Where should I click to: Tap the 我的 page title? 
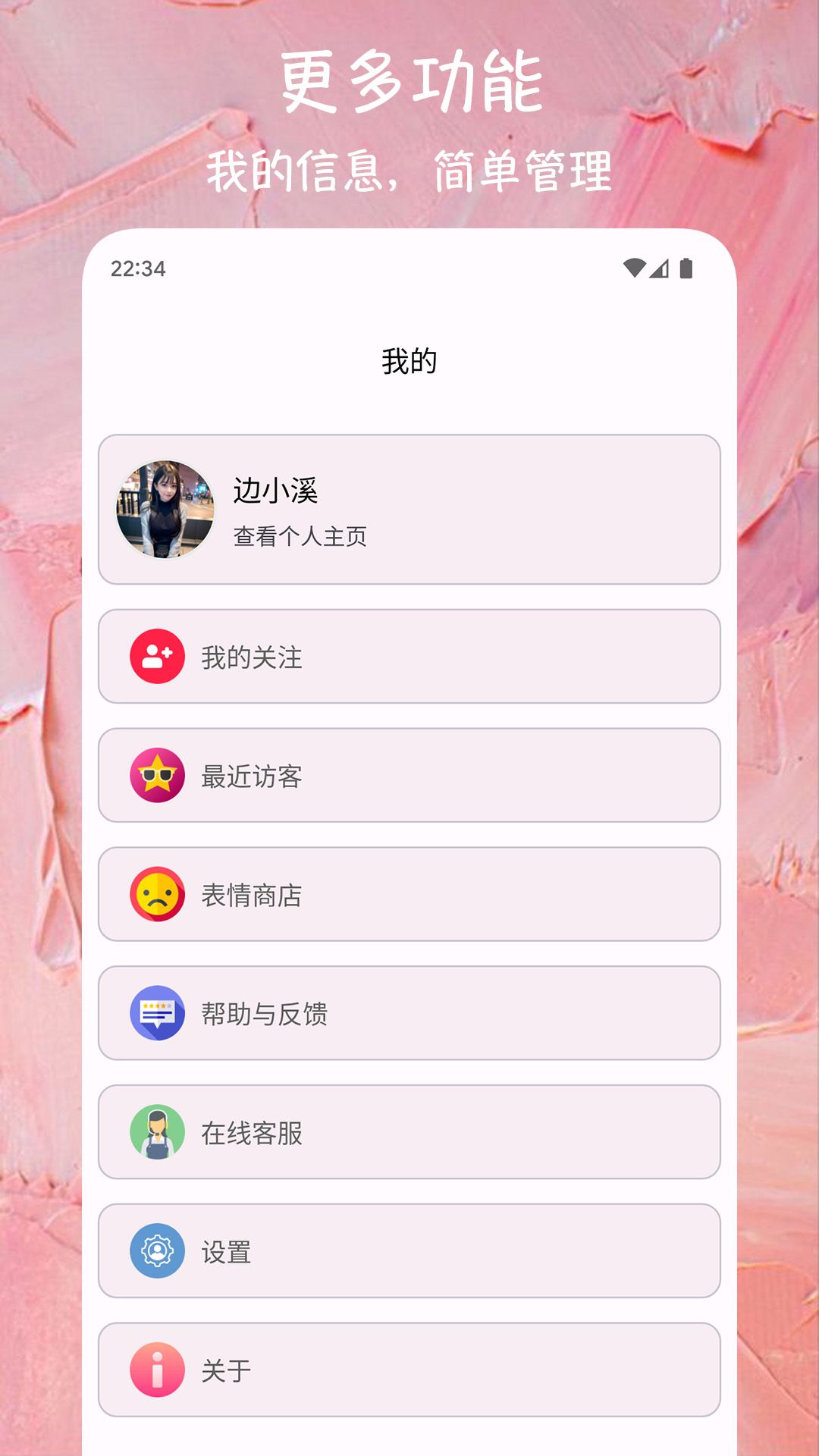[x=409, y=362]
